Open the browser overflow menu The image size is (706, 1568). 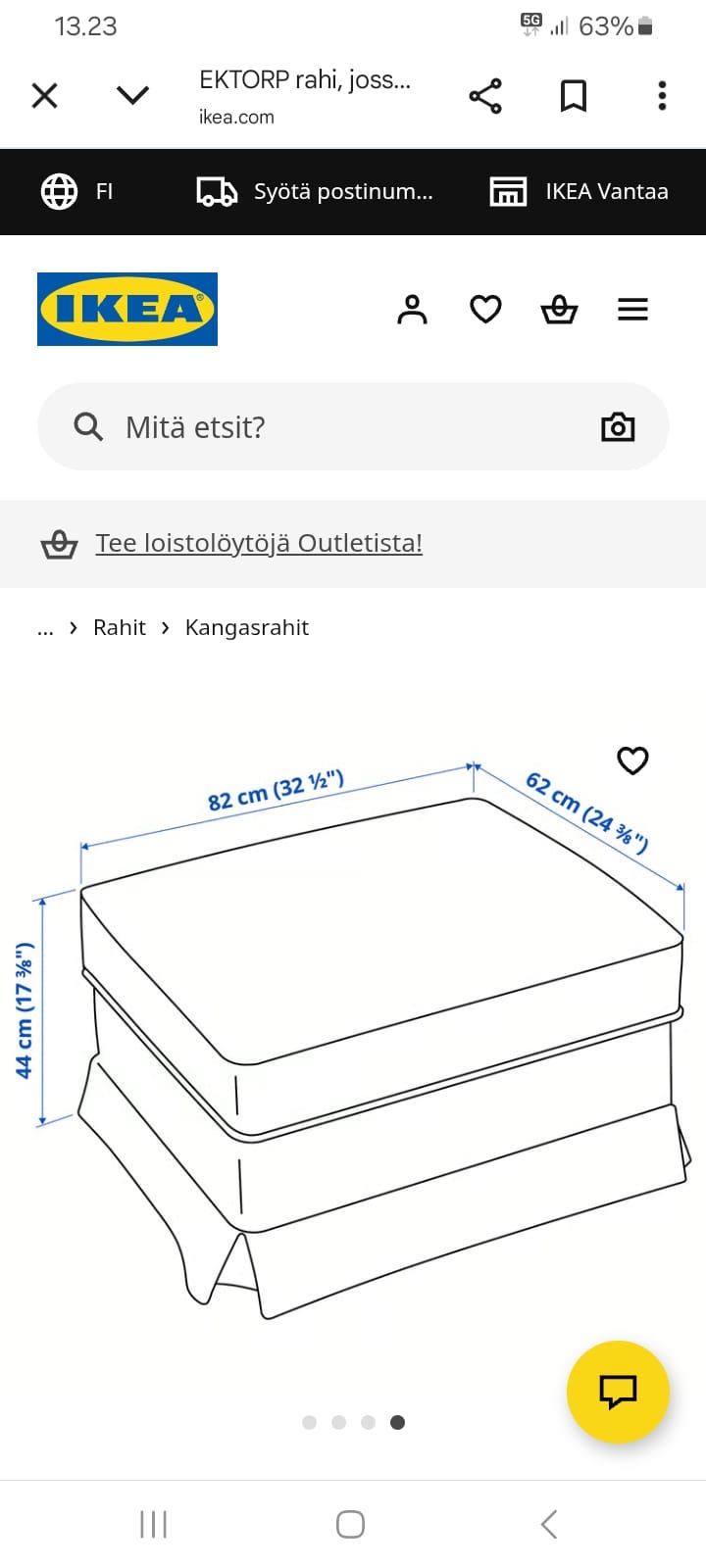click(x=662, y=96)
